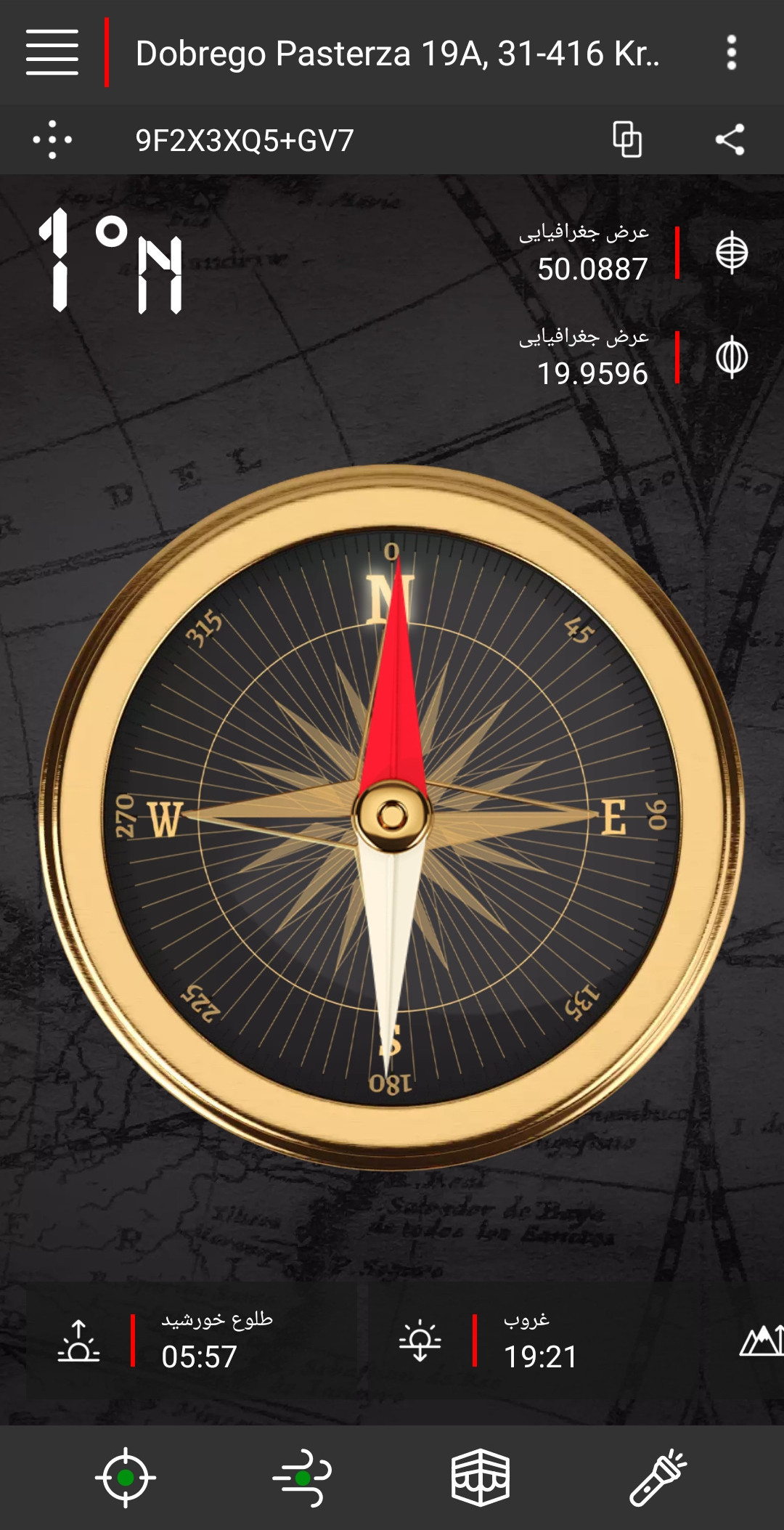This screenshot has height=1530, width=784.
Task: Open the wind info button
Action: pyautogui.click(x=303, y=1477)
